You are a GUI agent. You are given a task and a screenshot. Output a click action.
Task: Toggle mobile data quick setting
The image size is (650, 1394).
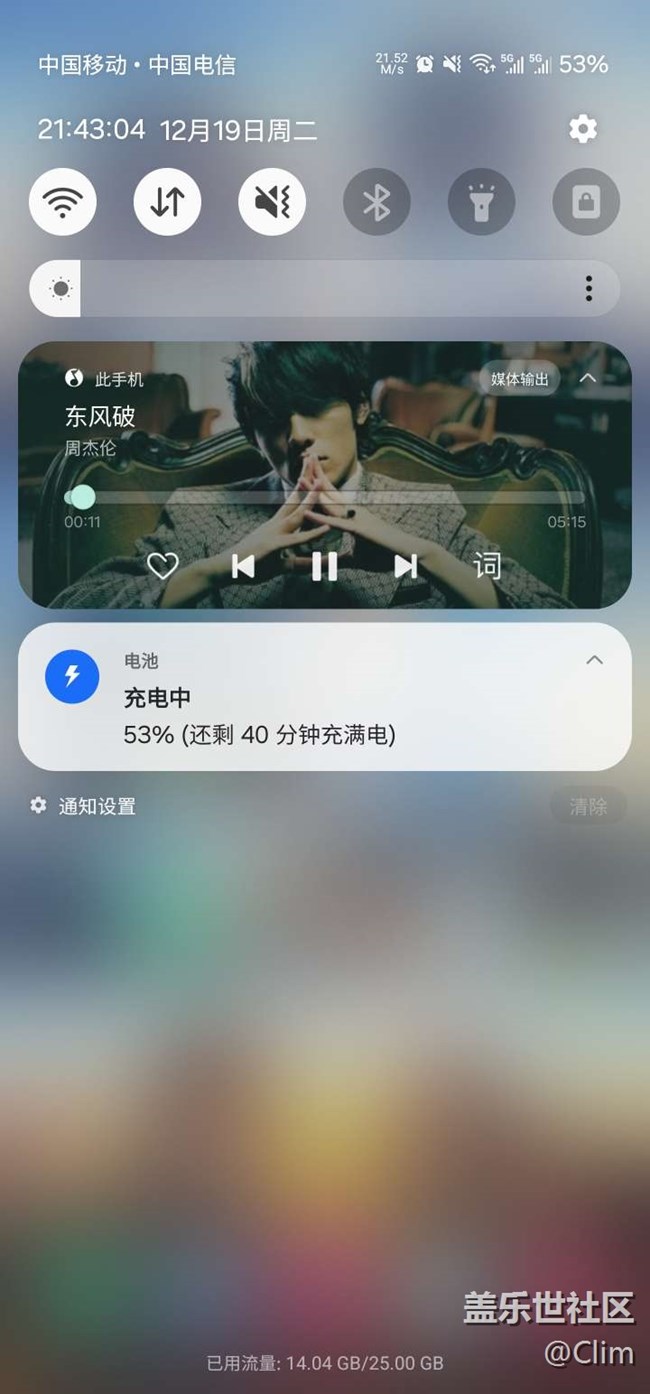click(167, 203)
